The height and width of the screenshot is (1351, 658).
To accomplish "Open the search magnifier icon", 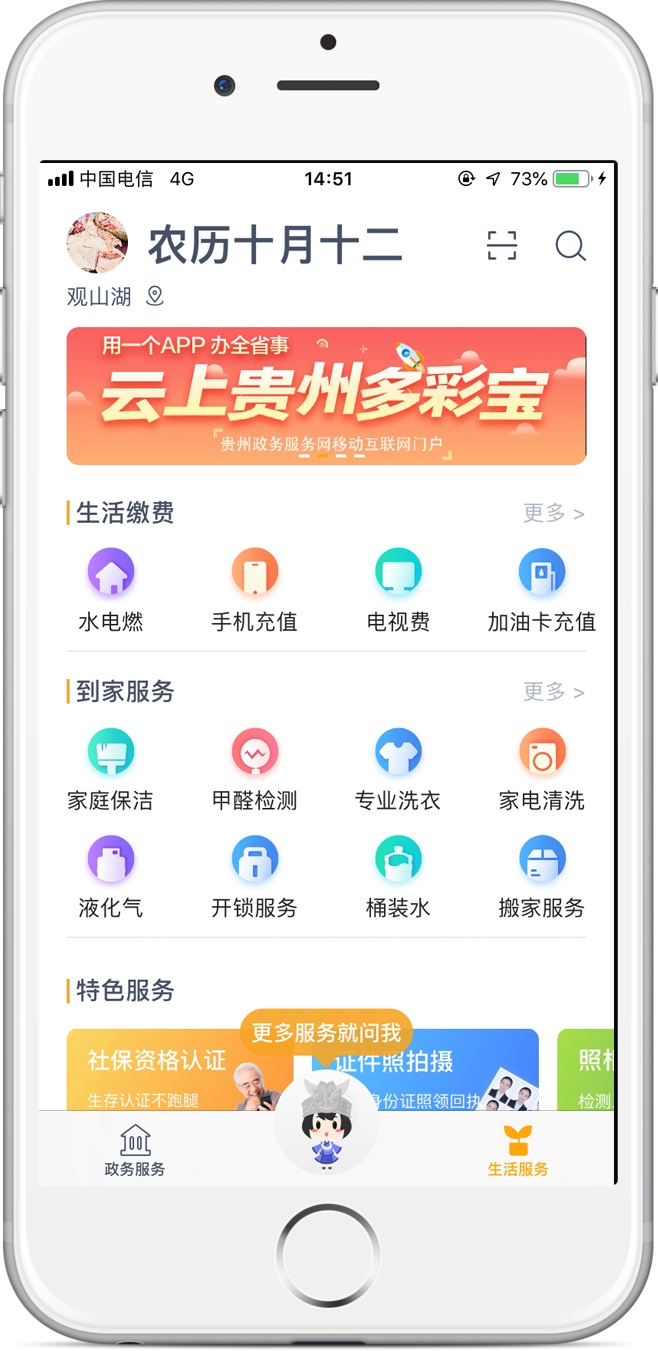I will tap(570, 245).
